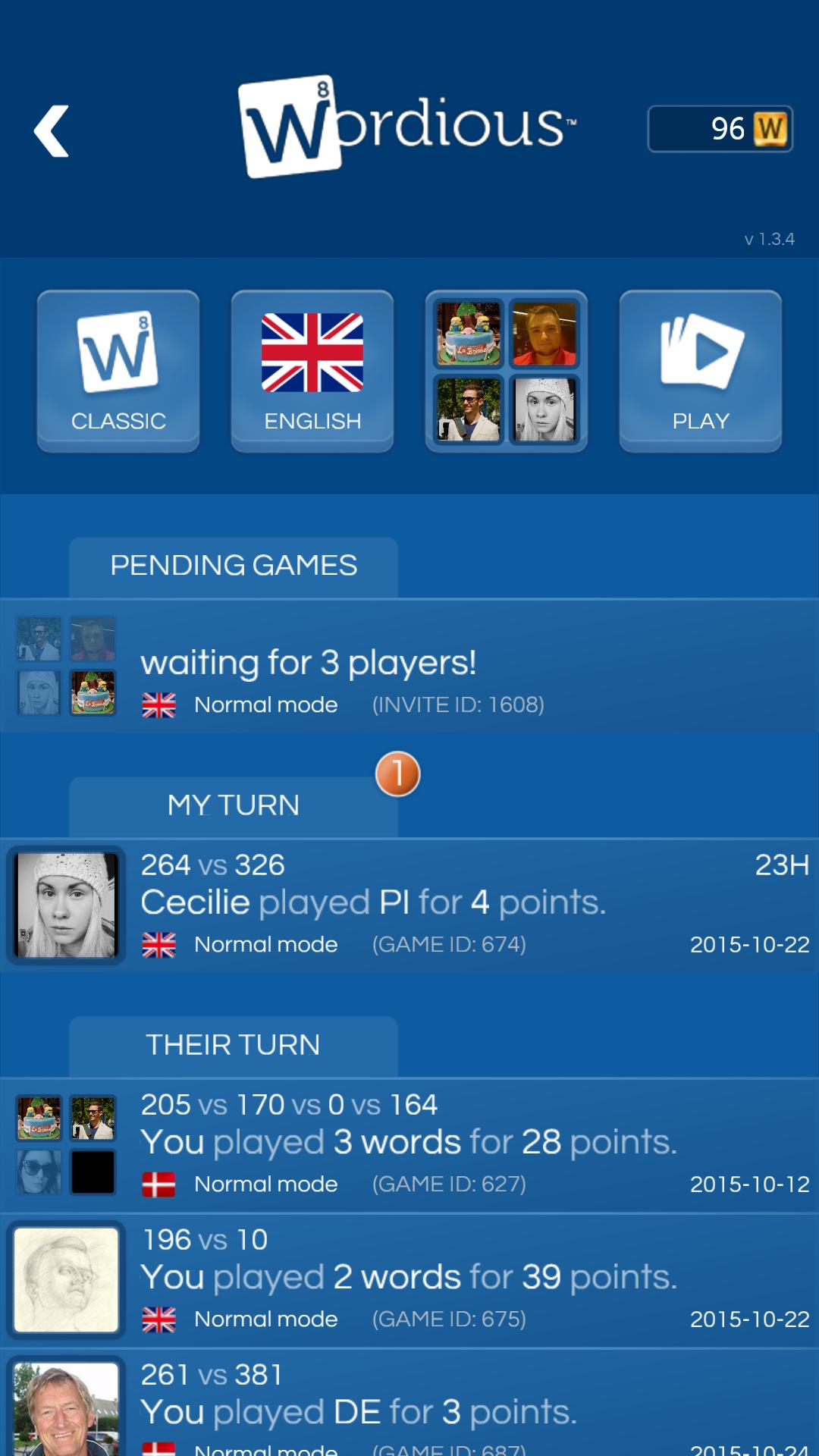This screenshot has height=1456, width=819.
Task: Open game scored 261 vs 381
Action: (x=409, y=1407)
